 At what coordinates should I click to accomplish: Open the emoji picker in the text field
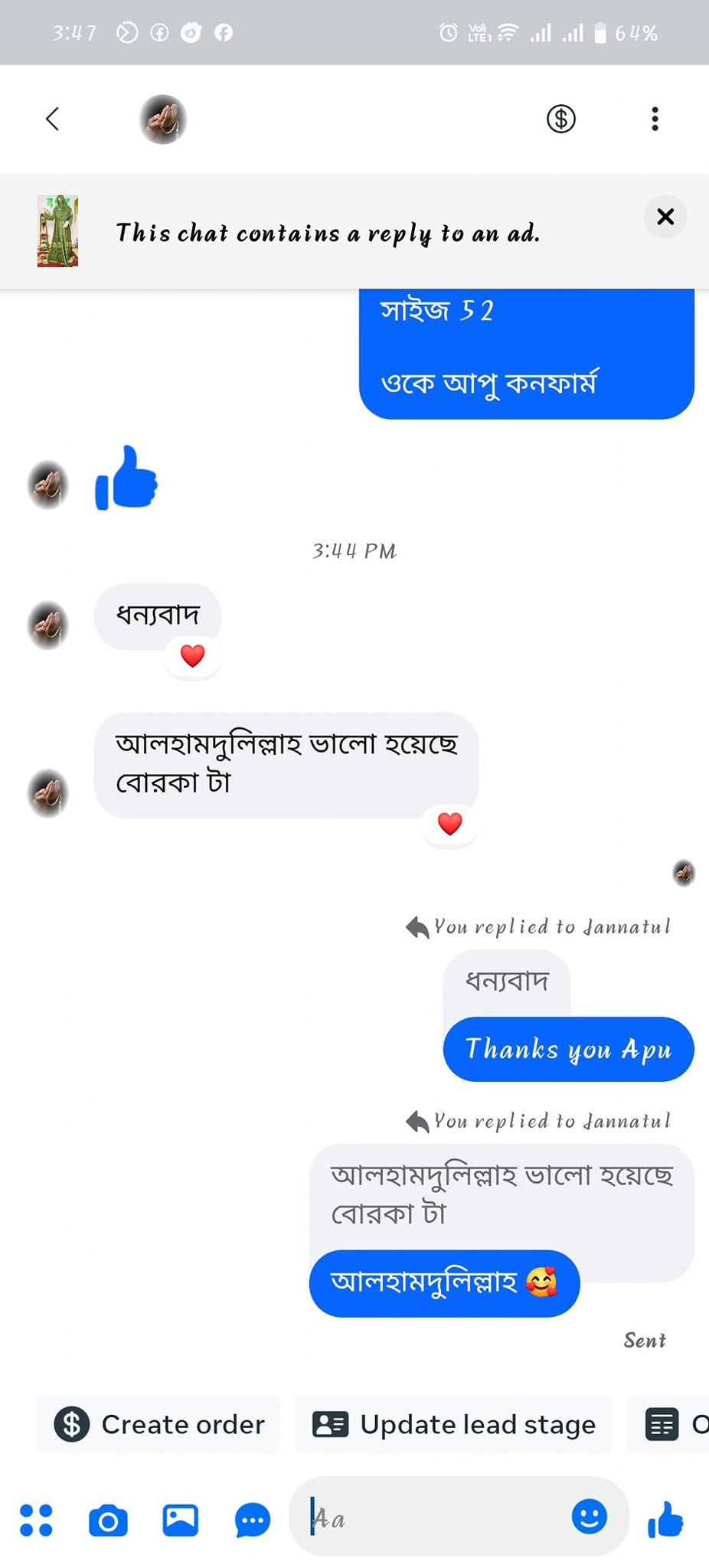click(589, 1517)
